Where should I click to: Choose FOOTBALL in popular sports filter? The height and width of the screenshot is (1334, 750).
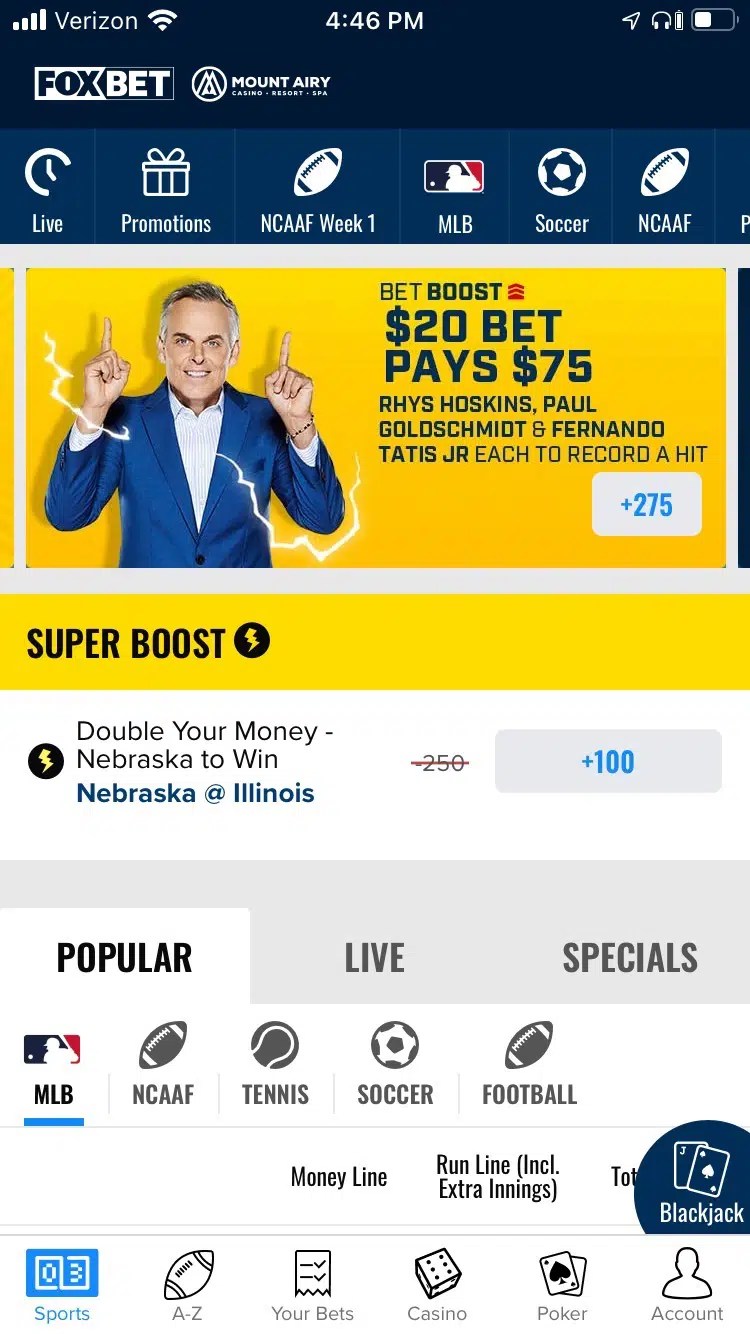pyautogui.click(x=529, y=1065)
